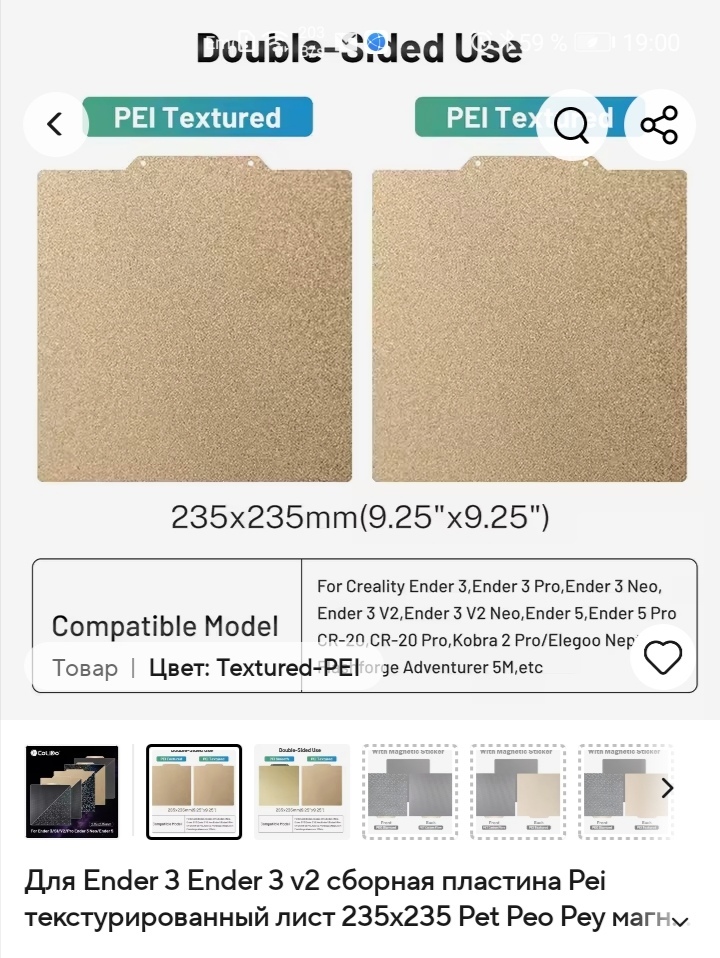Select third Double-Sided Use variant thumbnail
This screenshot has height=958, width=720.
pos(302,792)
